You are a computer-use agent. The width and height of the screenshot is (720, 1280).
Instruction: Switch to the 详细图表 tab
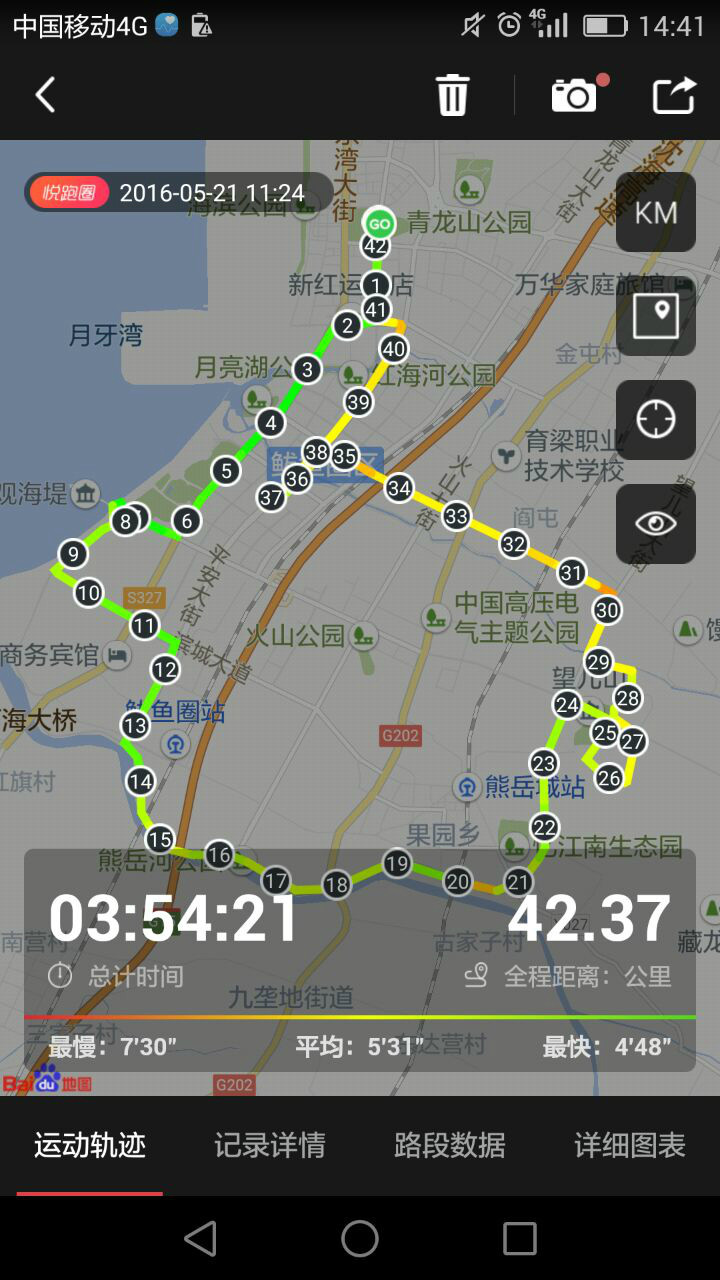(630, 1145)
